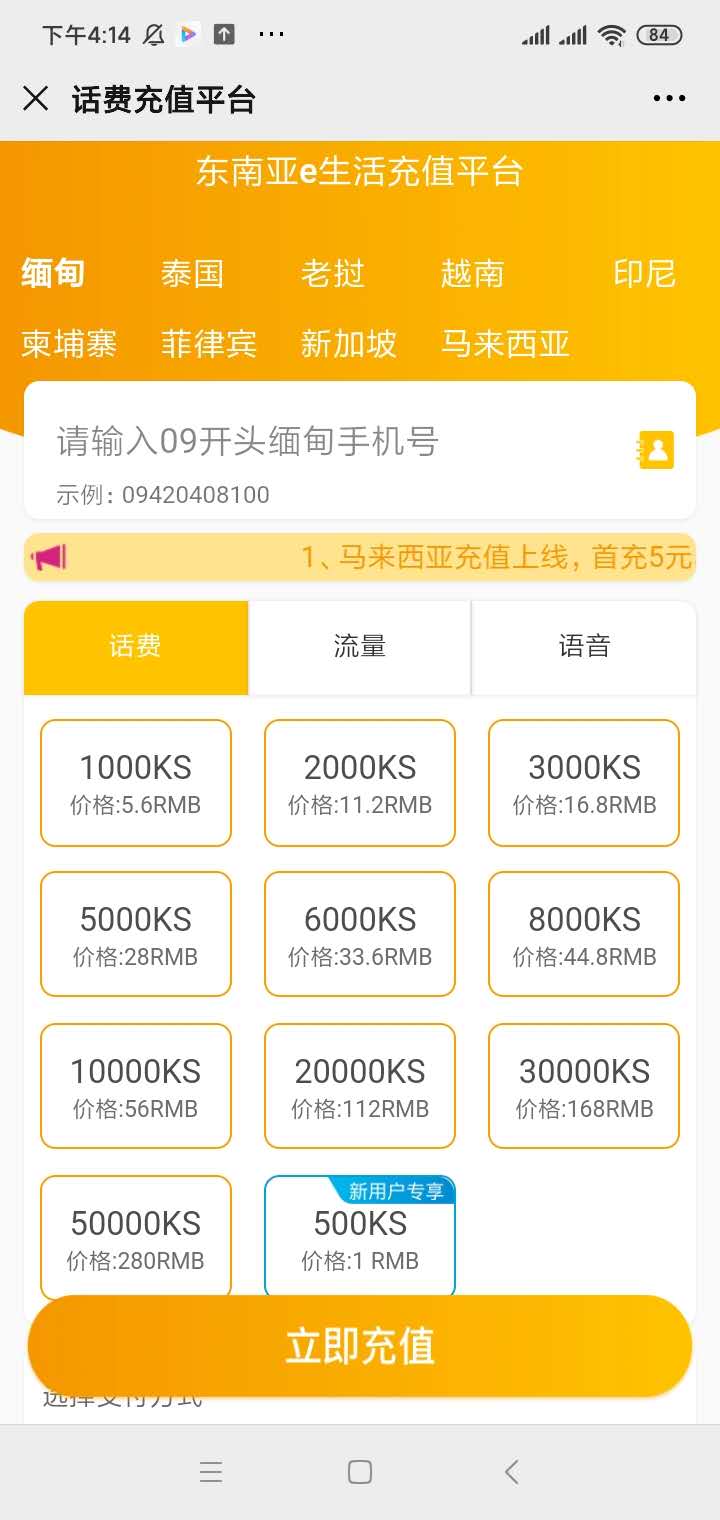Select the 500KS new user offer
Image resolution: width=720 pixels, height=1520 pixels.
pos(360,1237)
